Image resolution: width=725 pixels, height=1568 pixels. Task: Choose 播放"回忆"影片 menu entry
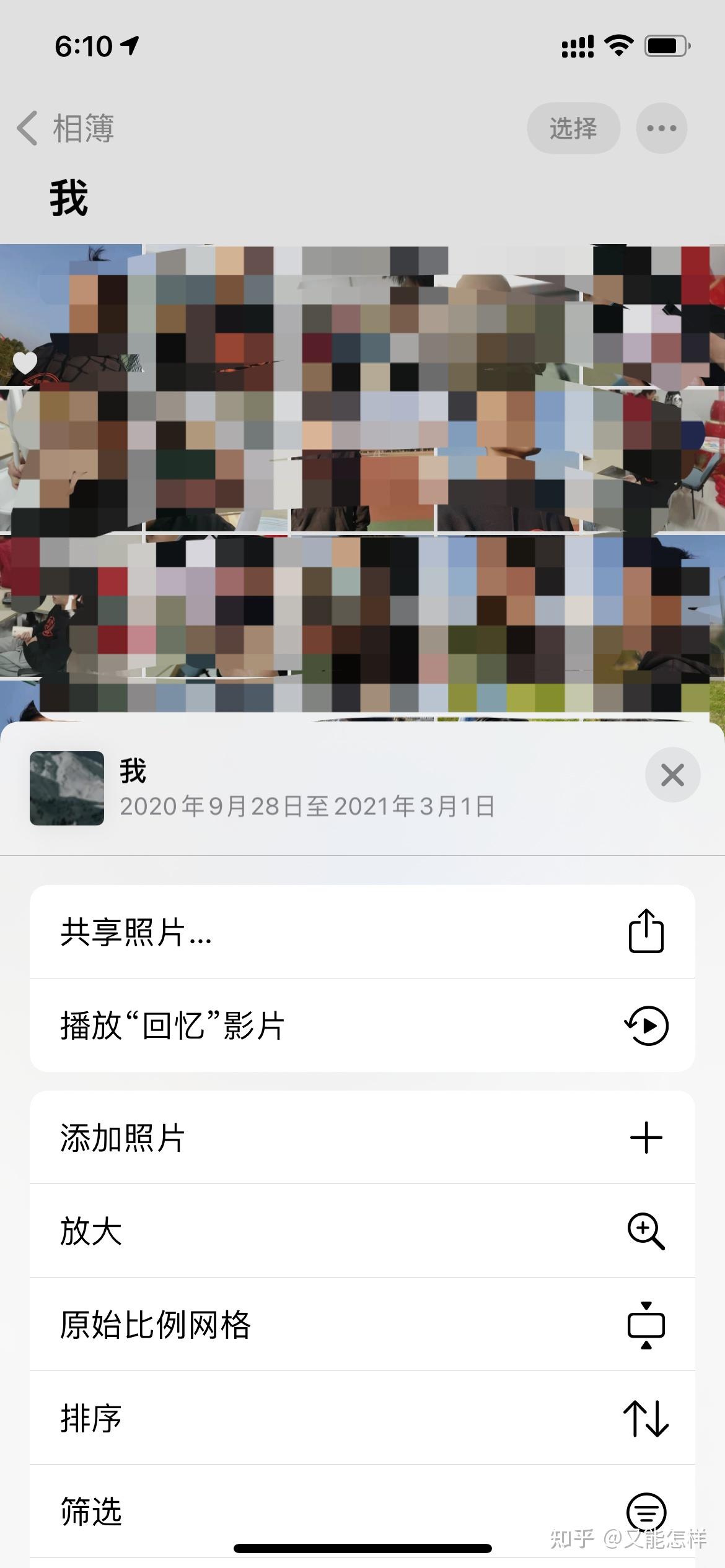pos(248,1026)
